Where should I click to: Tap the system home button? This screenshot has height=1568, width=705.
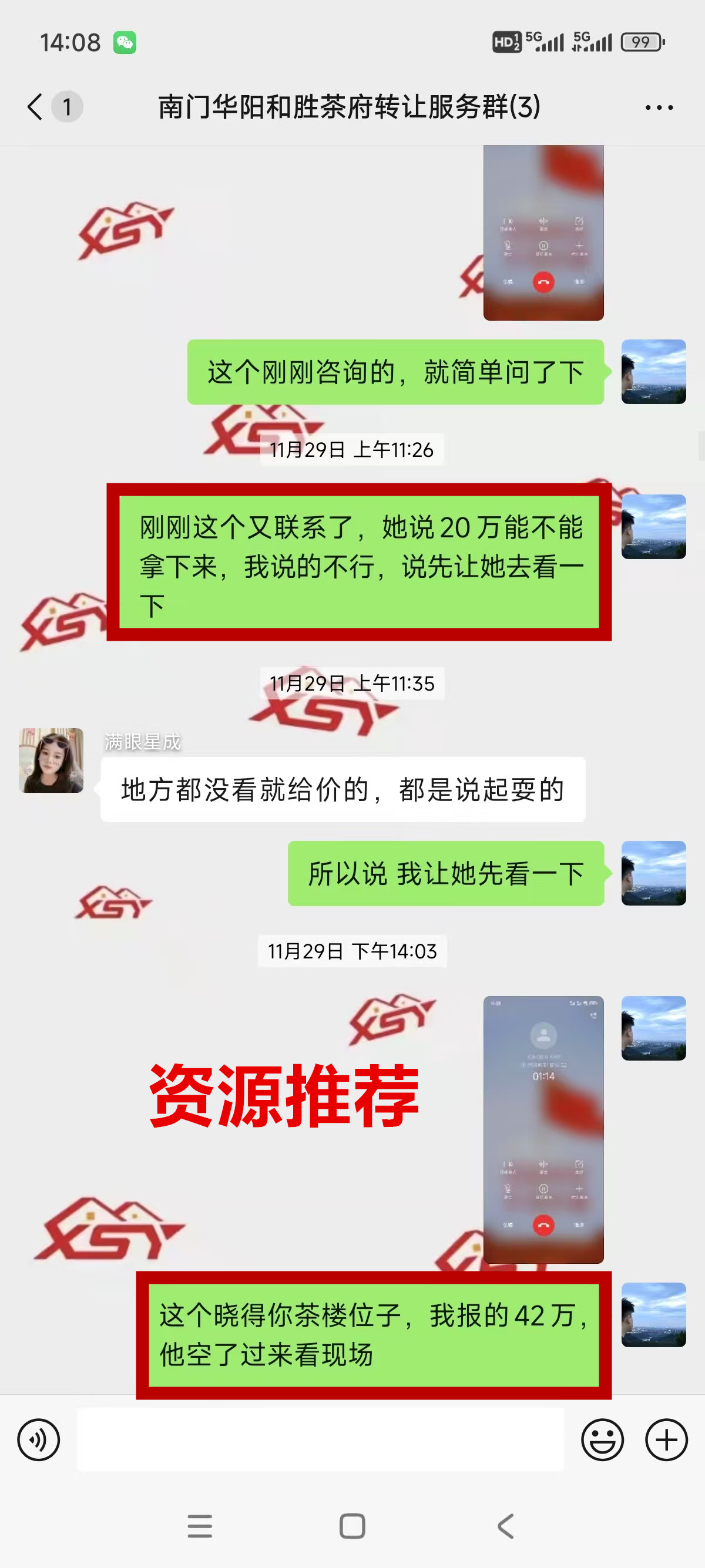click(352, 1527)
